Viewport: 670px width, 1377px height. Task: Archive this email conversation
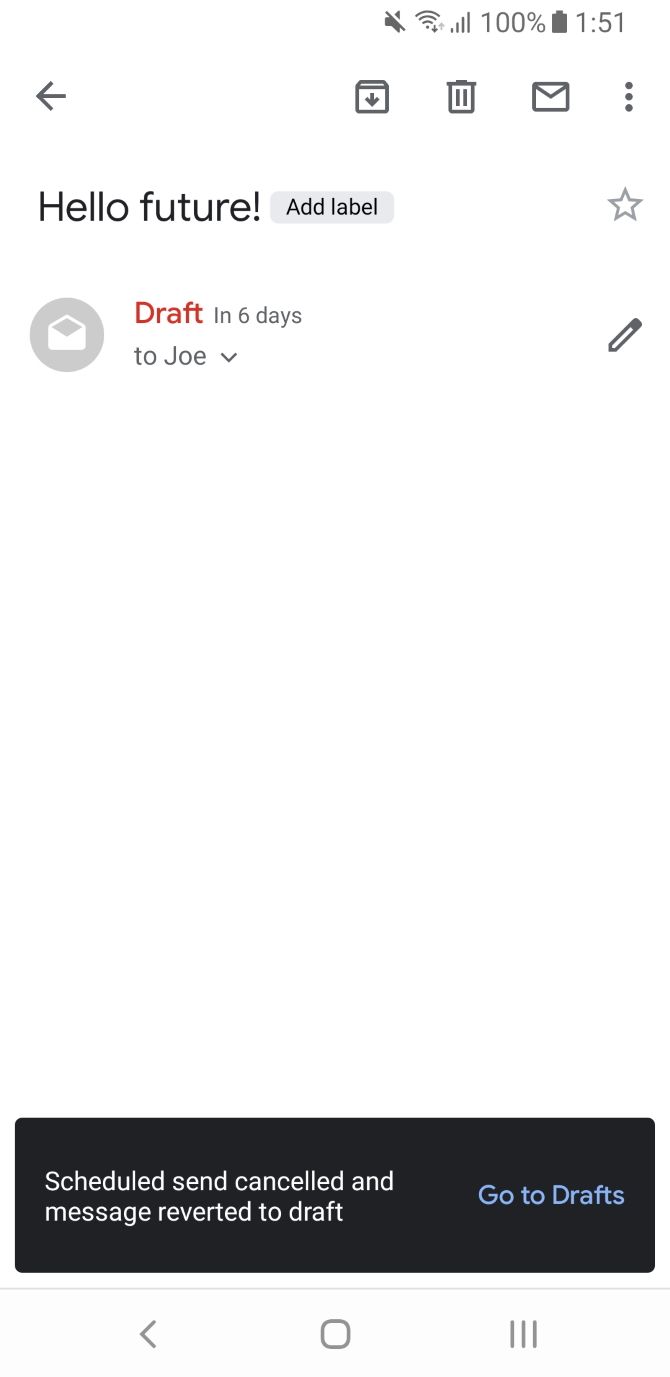[372, 97]
